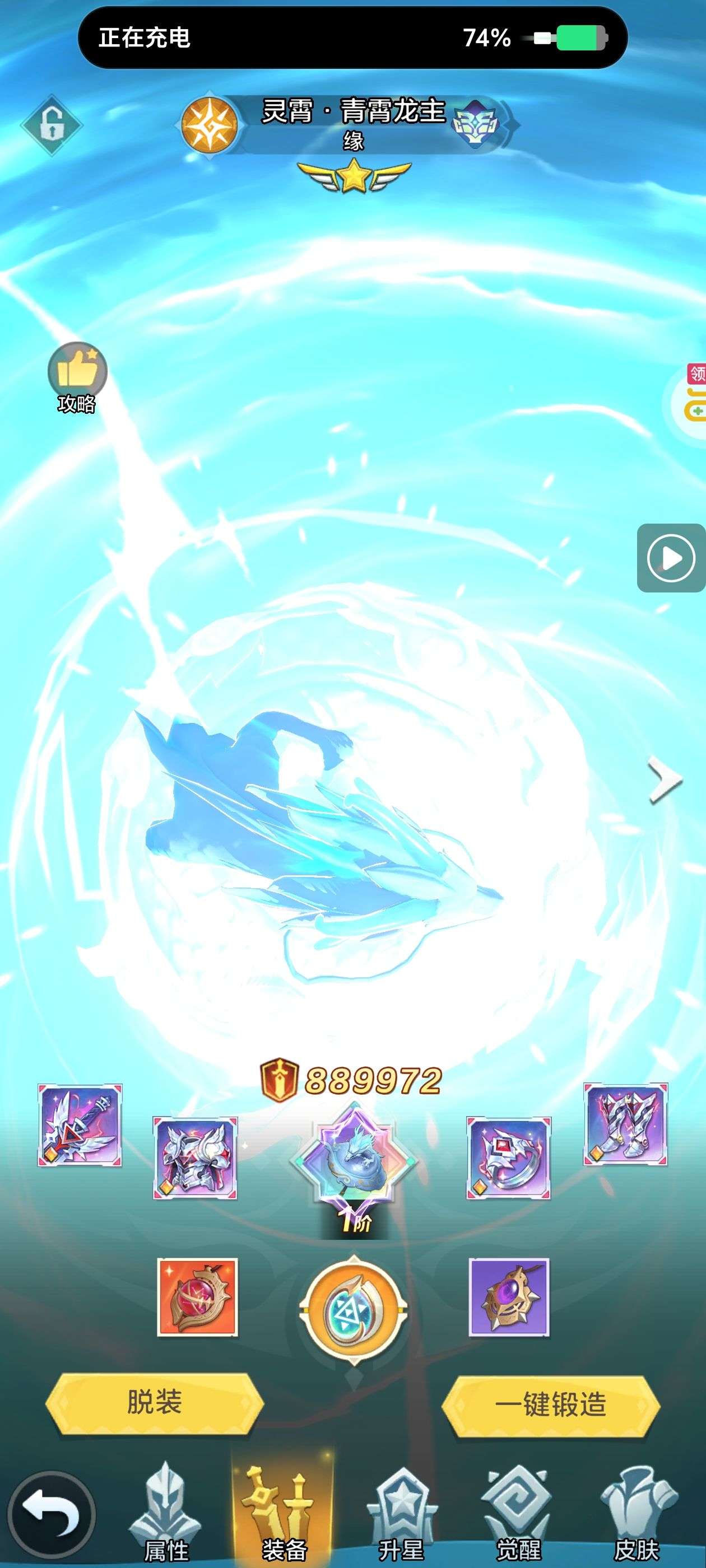Tap the lock icon near the hero name
The height and width of the screenshot is (1568, 706).
pos(51,125)
